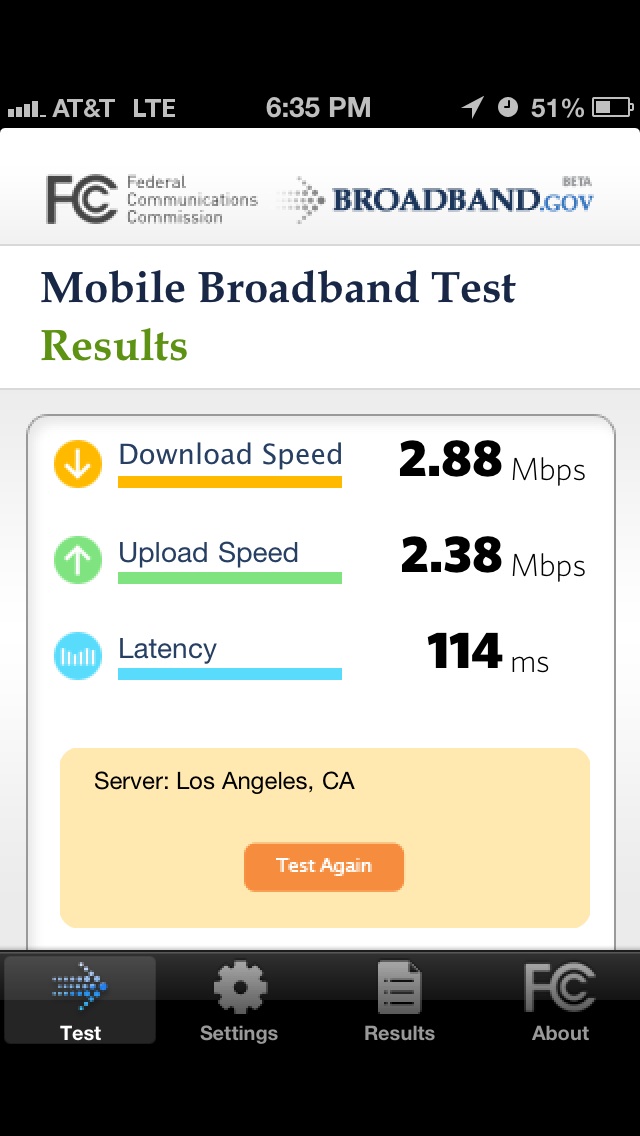View the Results tab

click(x=399, y=1000)
